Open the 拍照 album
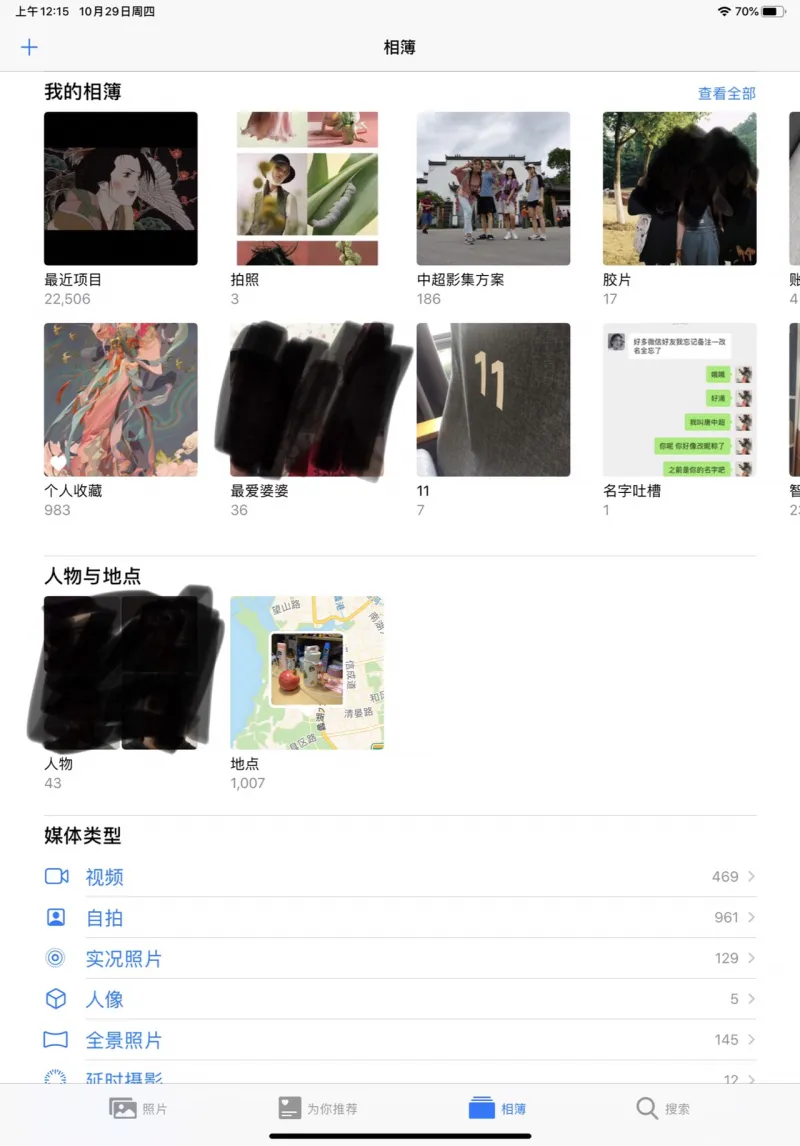Screen dimensions: 800x1146 307,188
